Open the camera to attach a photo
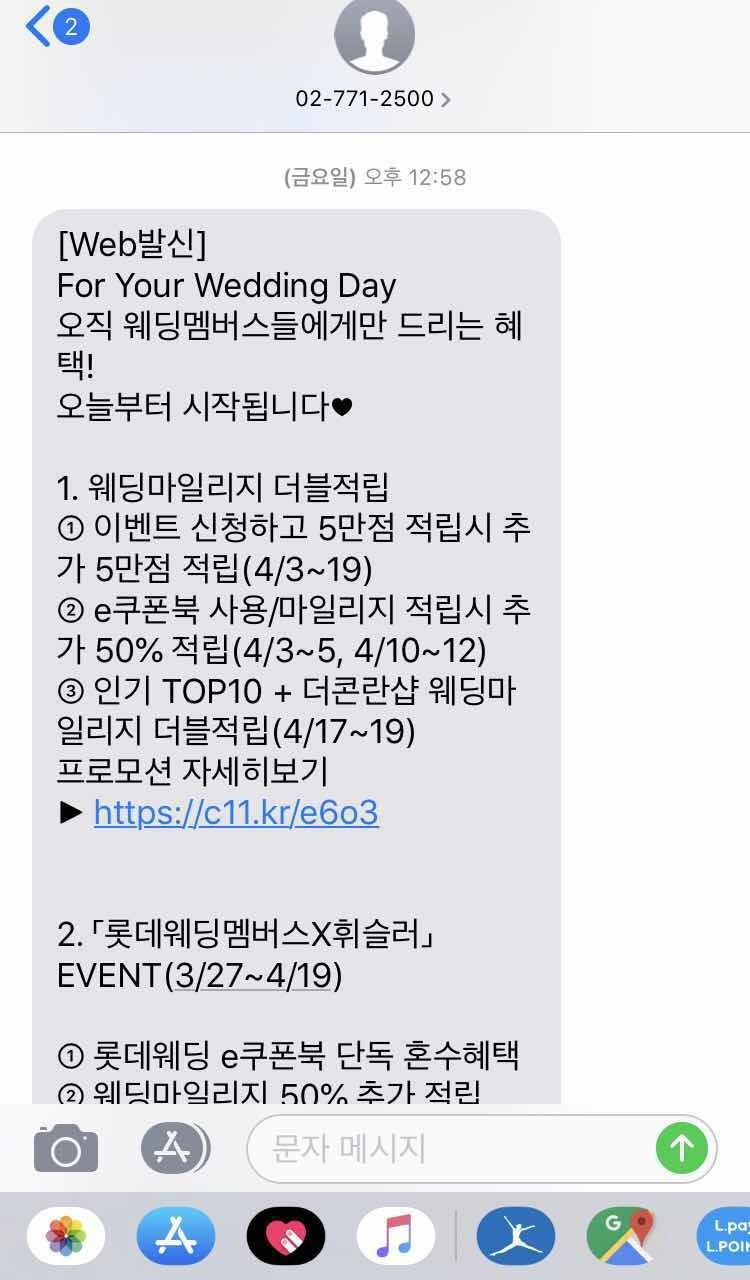The width and height of the screenshot is (750, 1280). pyautogui.click(x=66, y=1148)
